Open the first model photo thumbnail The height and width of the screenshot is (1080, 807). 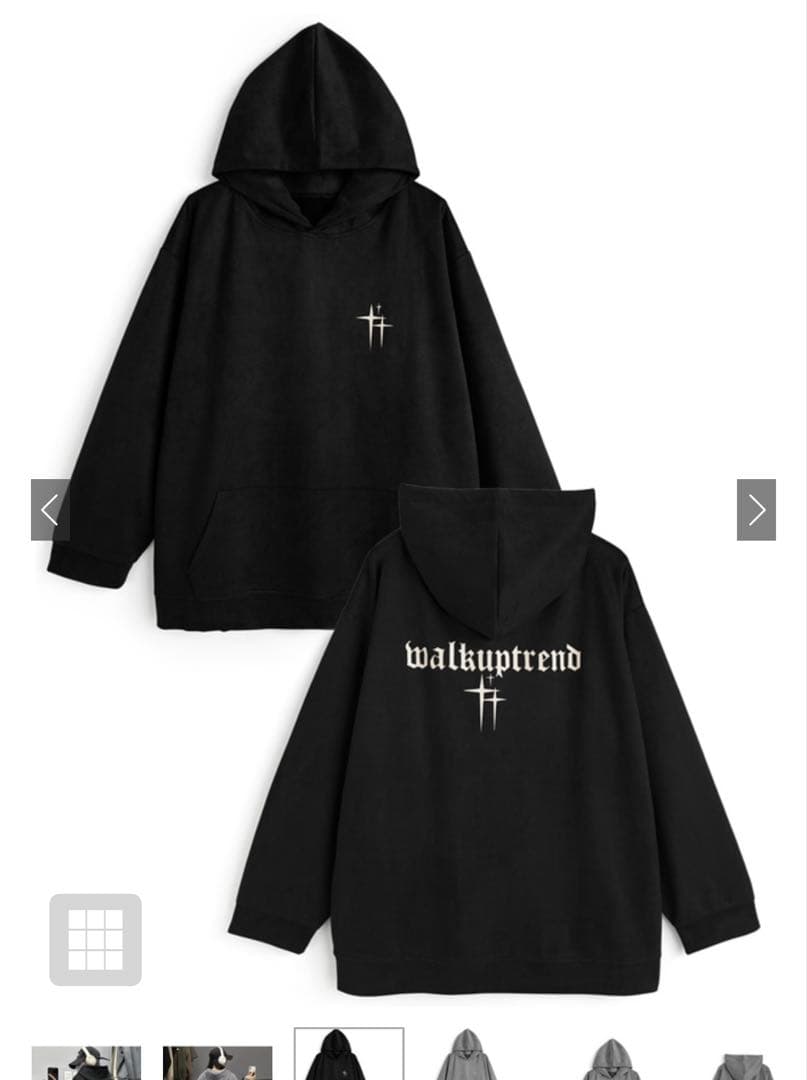[x=86, y=1063]
